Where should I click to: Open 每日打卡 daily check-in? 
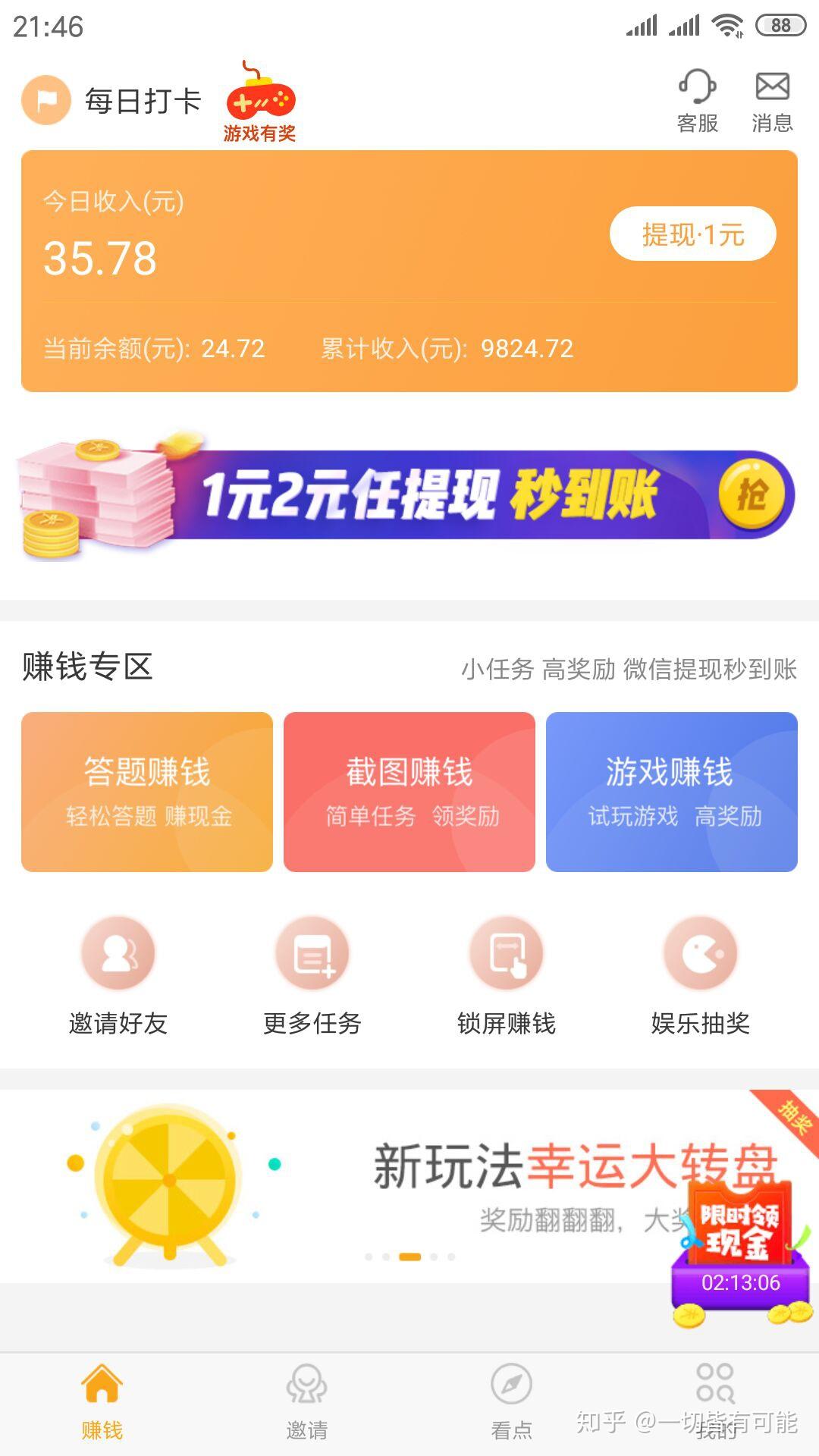(112, 100)
